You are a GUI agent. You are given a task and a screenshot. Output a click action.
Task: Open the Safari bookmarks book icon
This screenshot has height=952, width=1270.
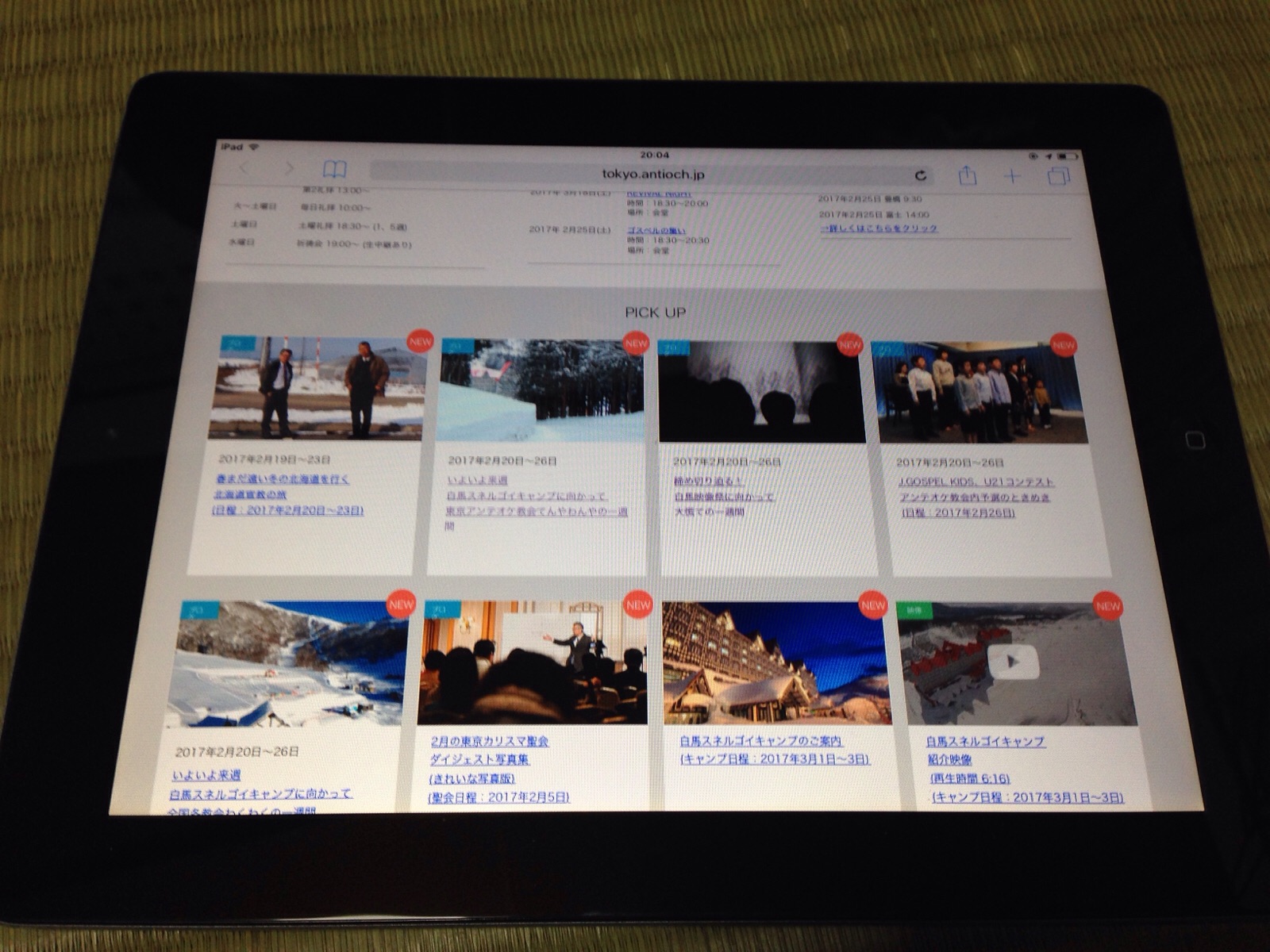(x=334, y=169)
